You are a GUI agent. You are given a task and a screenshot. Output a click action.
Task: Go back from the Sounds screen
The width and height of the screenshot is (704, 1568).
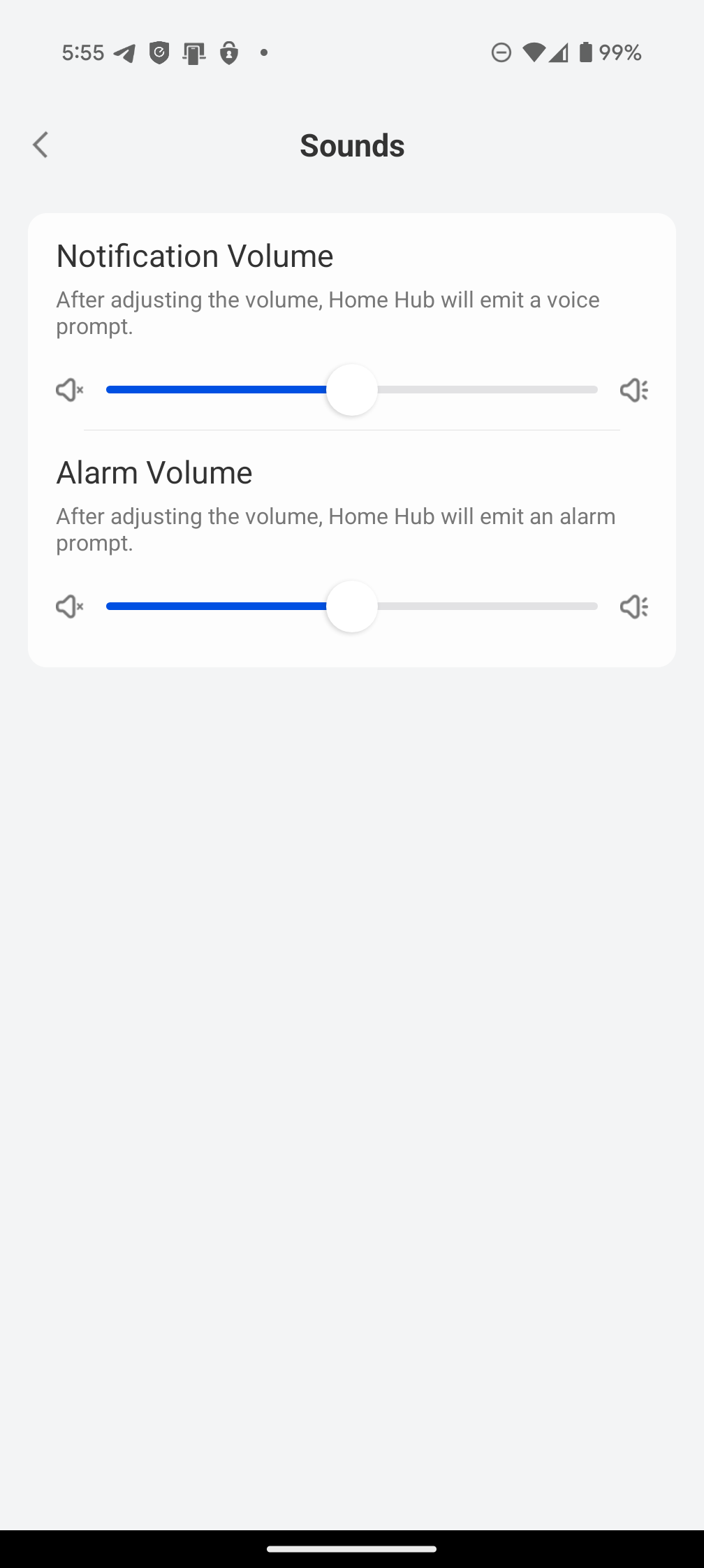41,145
